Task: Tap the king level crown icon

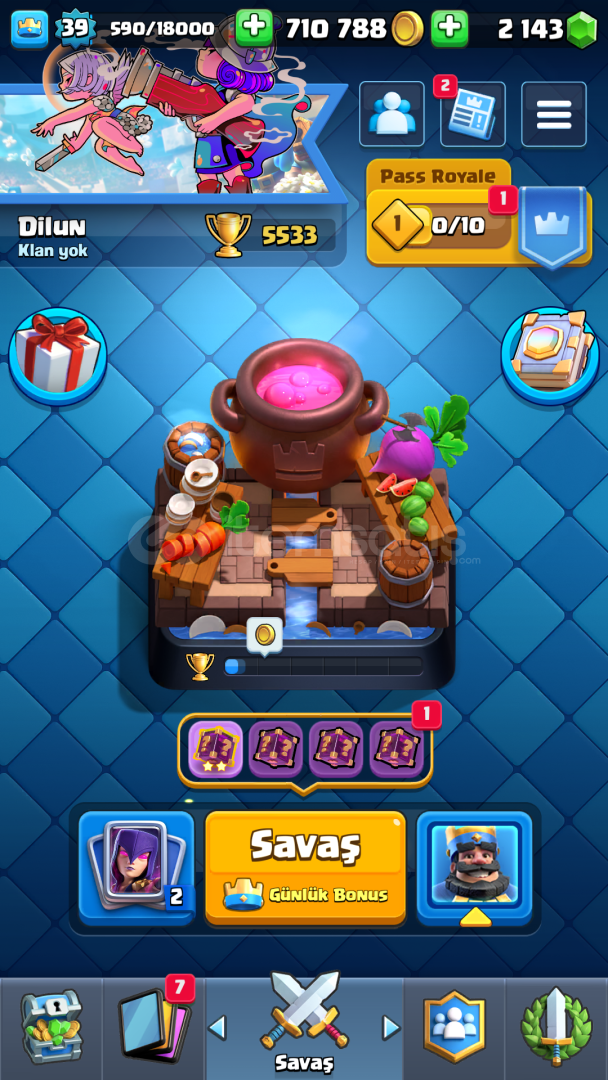Action: [x=30, y=29]
